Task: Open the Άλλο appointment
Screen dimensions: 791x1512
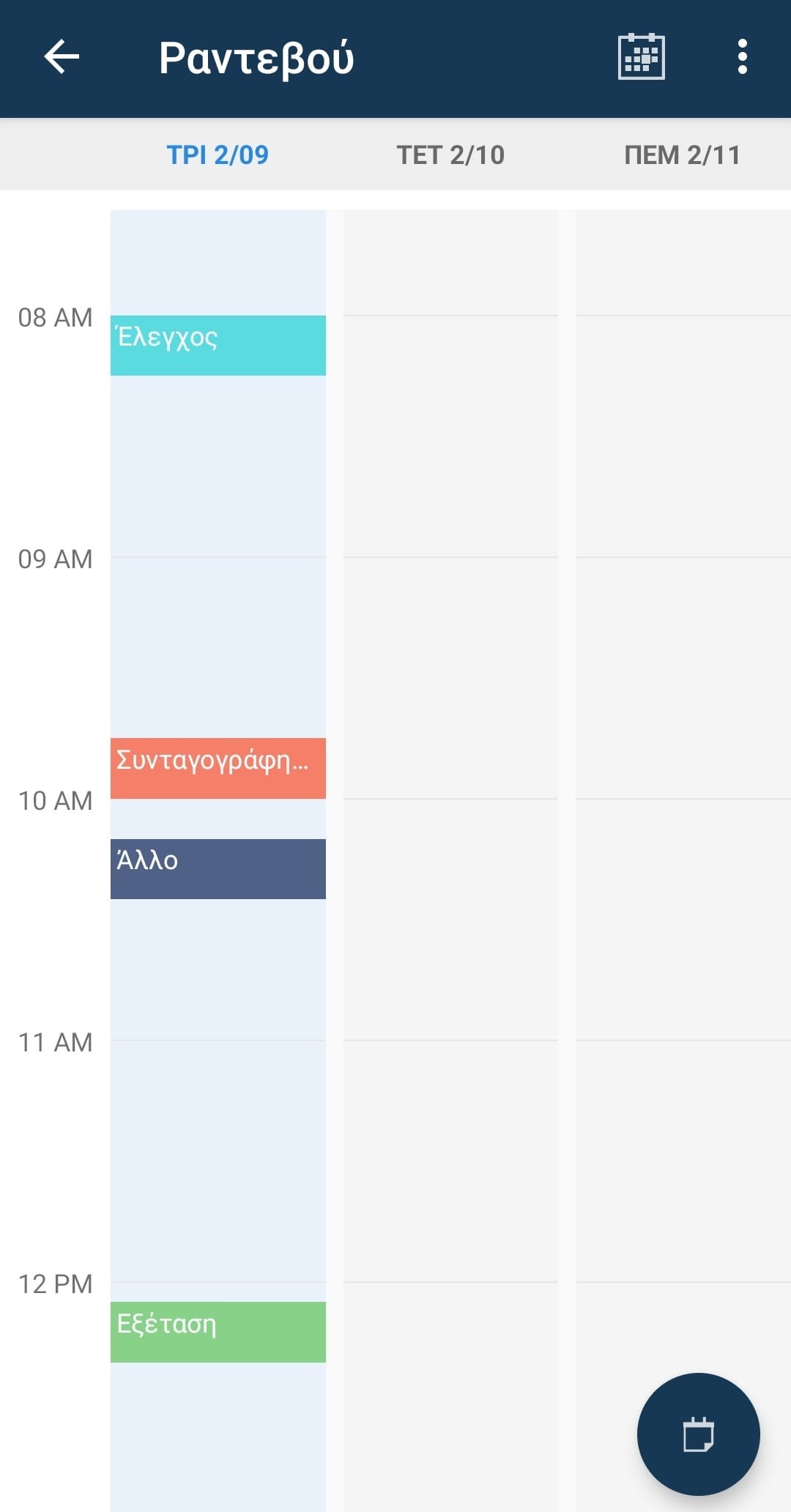Action: [x=218, y=869]
